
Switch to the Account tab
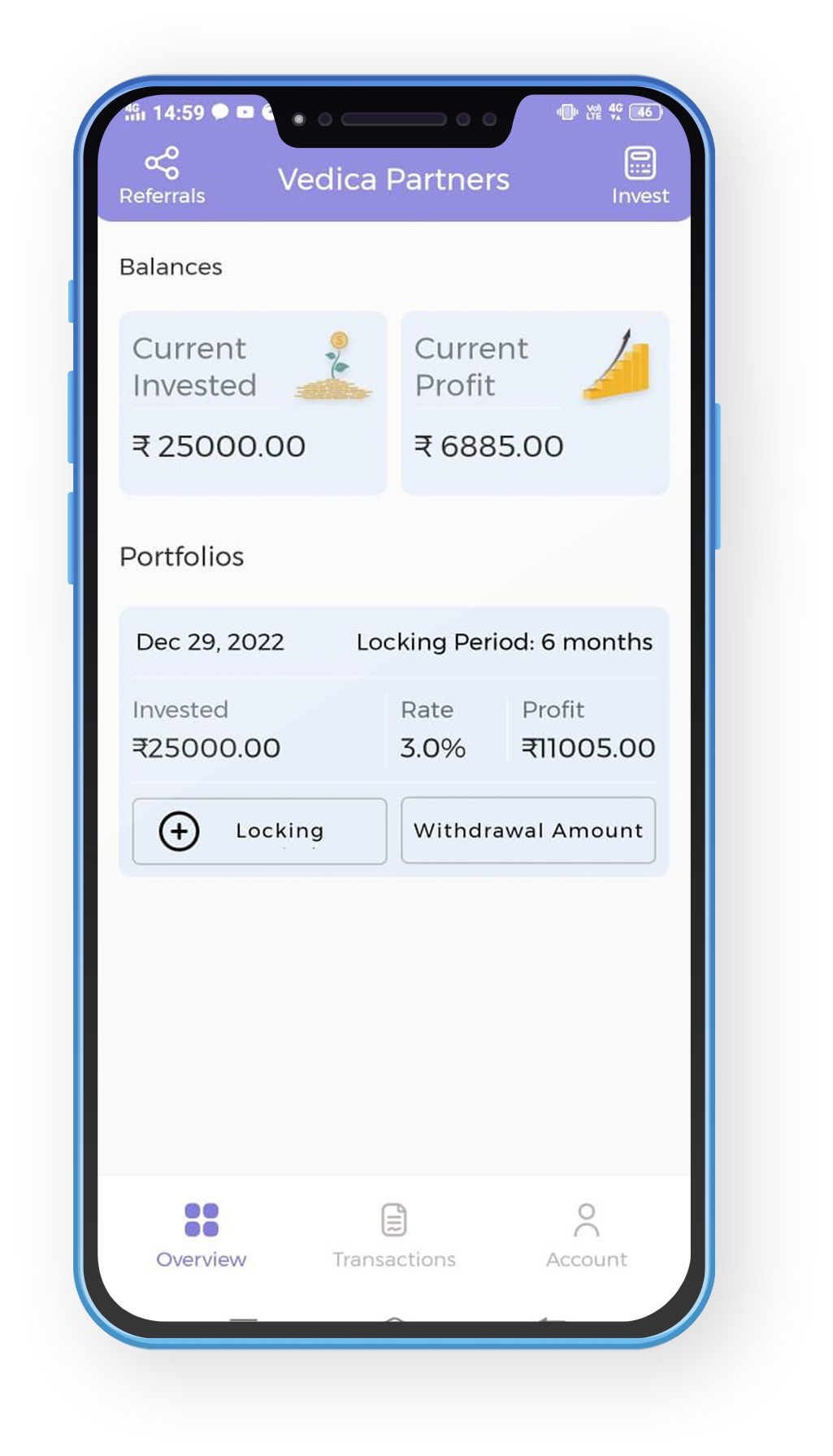pyautogui.click(x=587, y=1236)
